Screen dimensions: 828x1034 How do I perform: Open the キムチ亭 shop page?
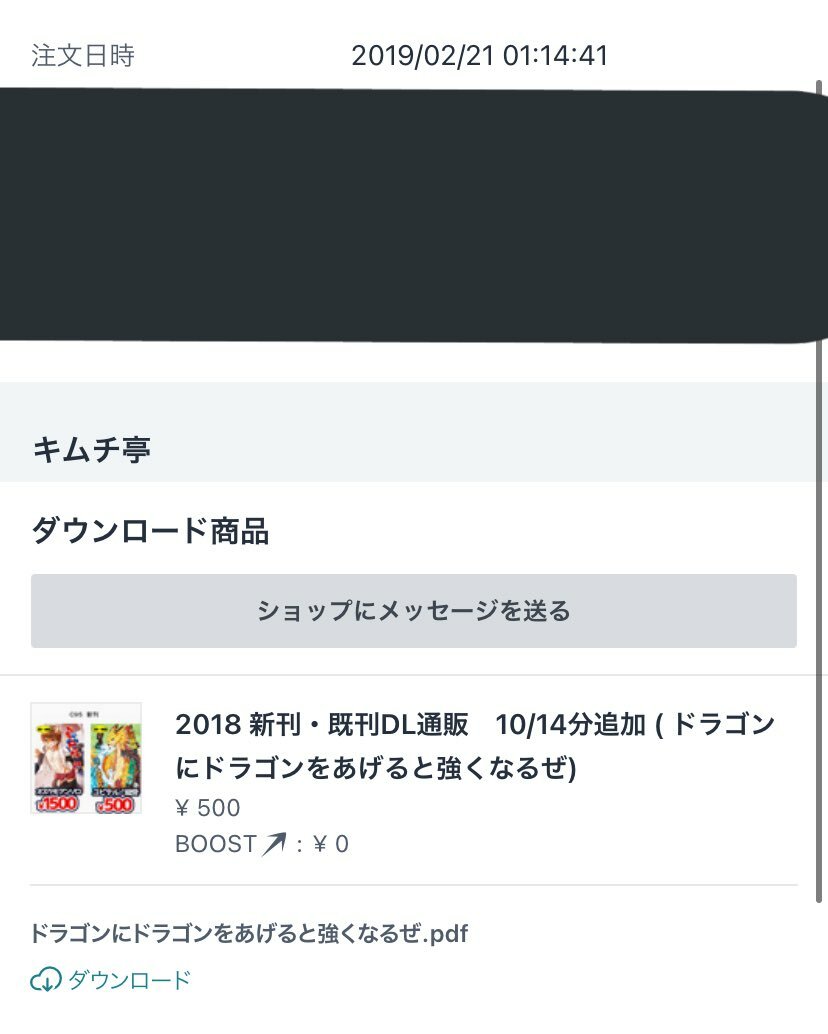click(x=92, y=450)
